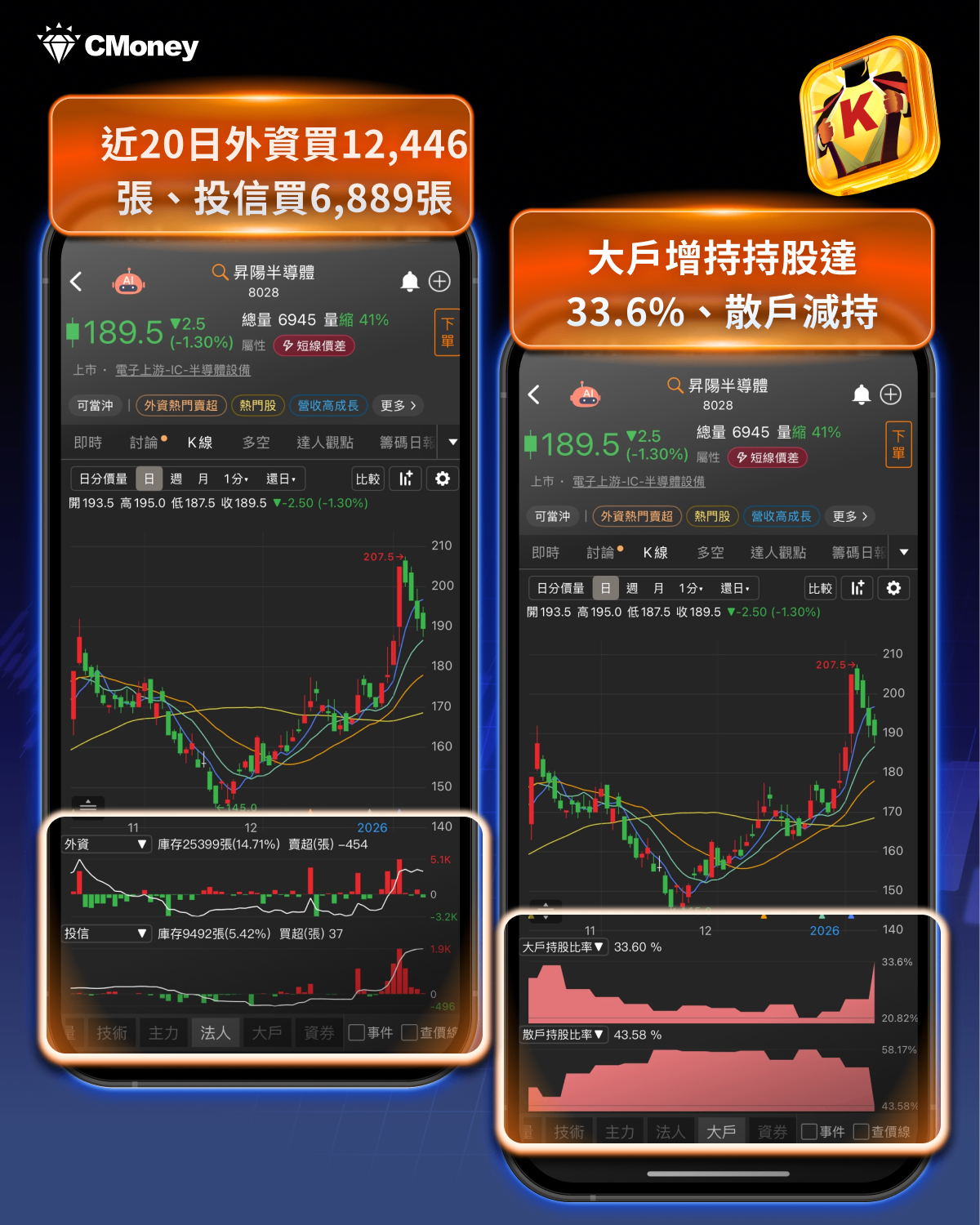Viewport: 980px width, 1225px height.
Task: Add 昇陽半導體 to watchlist via plus icon
Action: point(439,281)
